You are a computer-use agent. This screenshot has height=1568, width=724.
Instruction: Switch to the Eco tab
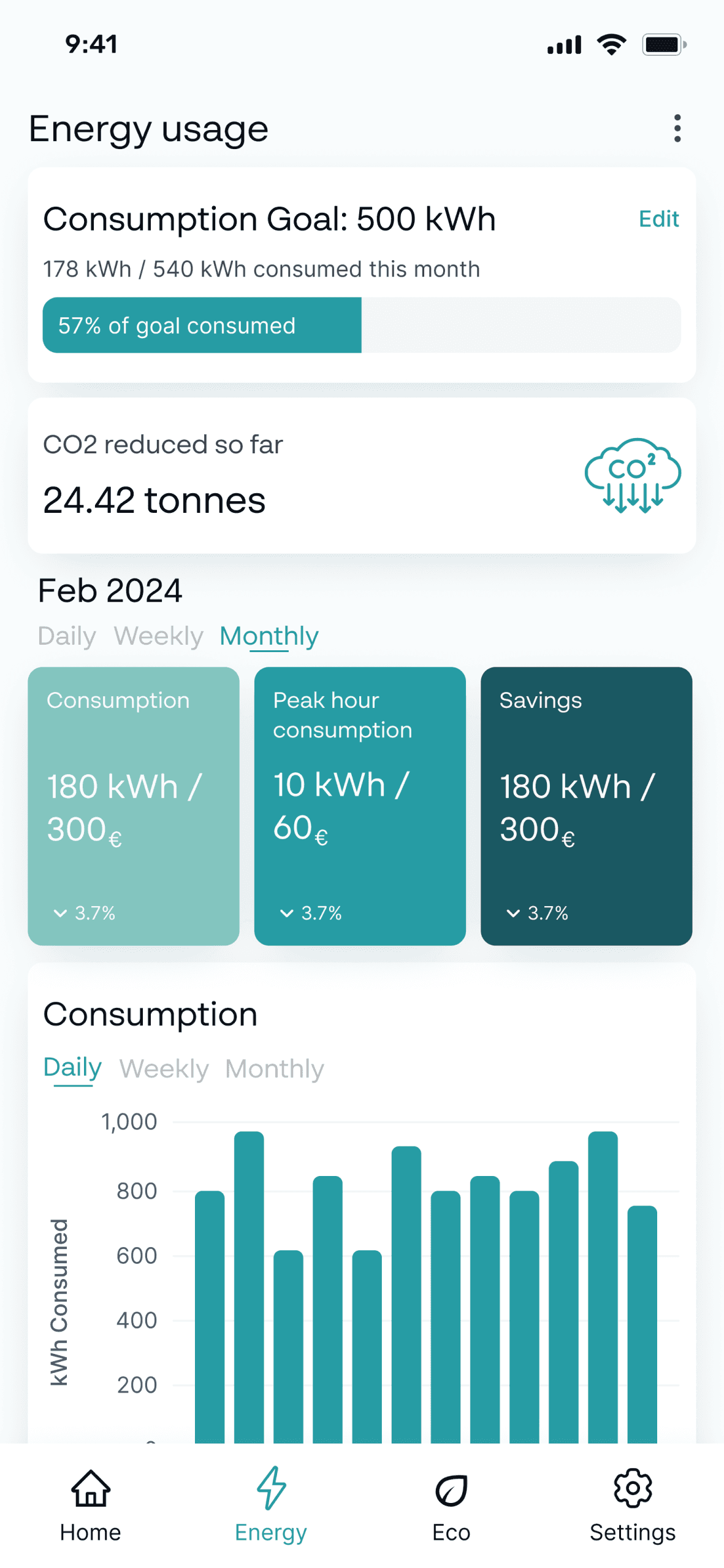point(451,1504)
